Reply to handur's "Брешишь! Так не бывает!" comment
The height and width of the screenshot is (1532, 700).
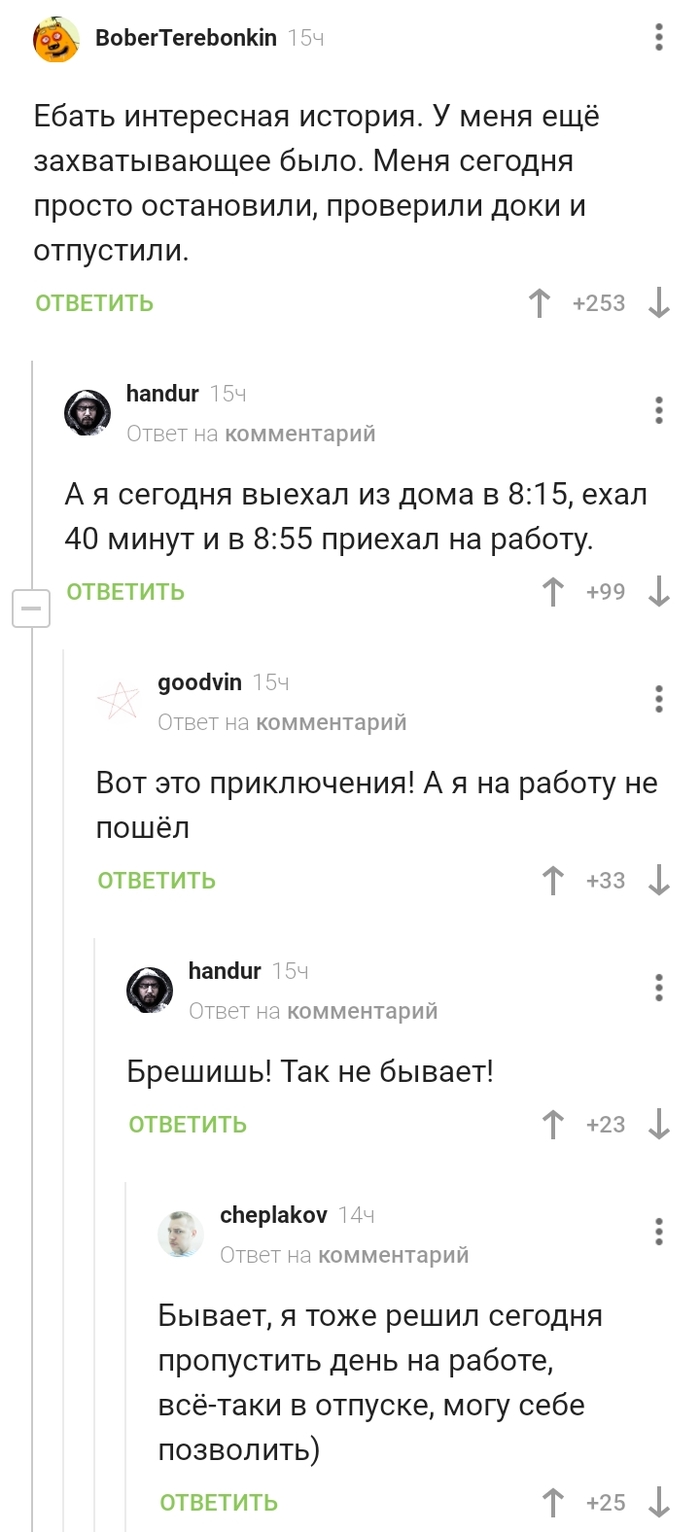pos(187,1124)
